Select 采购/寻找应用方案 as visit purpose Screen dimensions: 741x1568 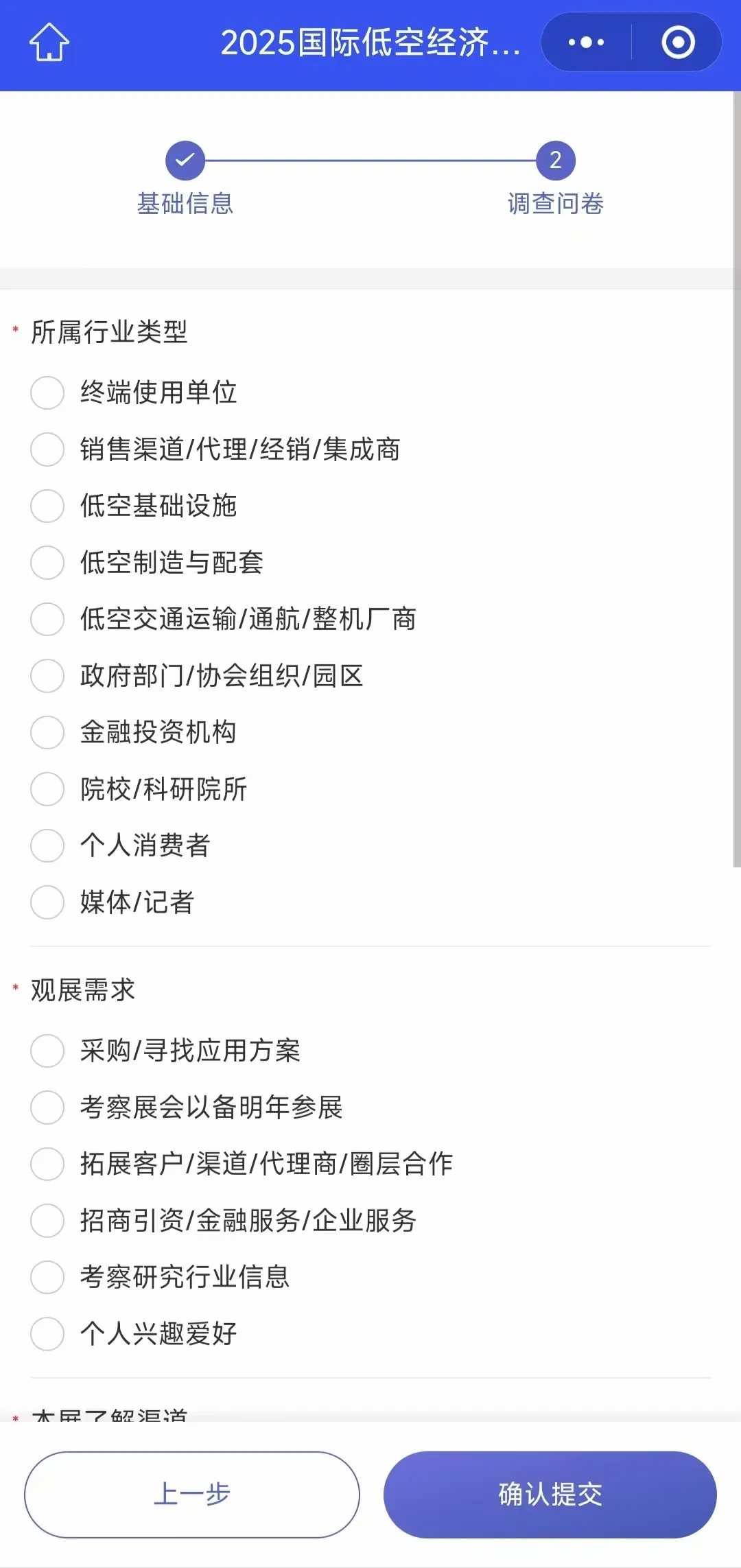coord(47,1051)
